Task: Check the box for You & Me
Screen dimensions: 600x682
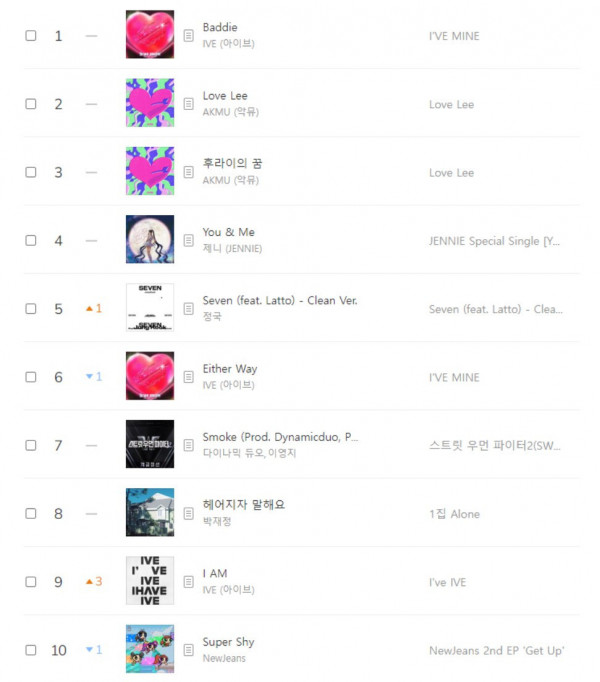Action: point(31,241)
